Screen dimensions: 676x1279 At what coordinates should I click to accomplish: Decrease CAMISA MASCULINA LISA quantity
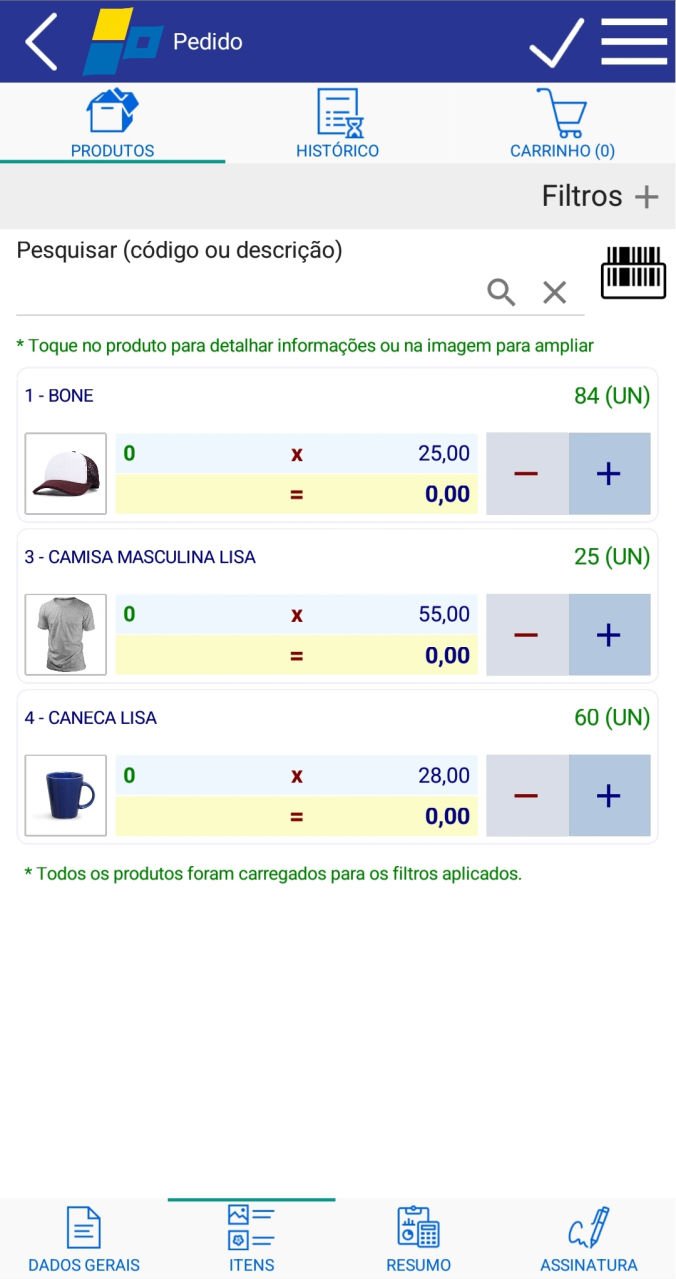527,635
